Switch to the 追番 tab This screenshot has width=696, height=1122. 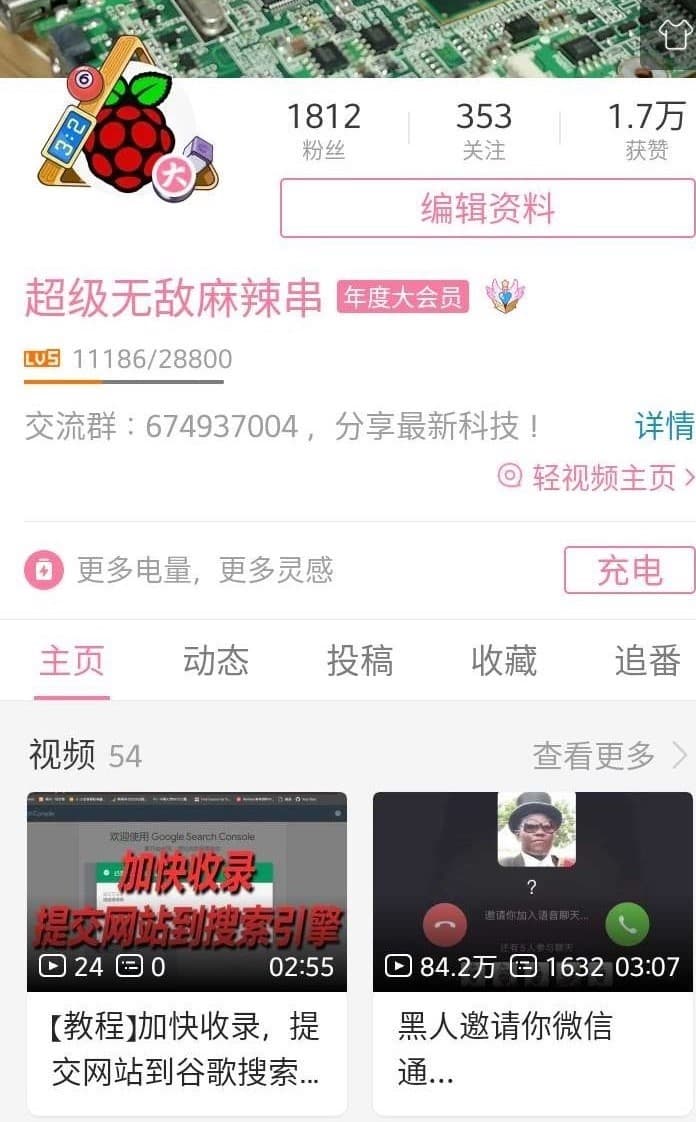647,661
